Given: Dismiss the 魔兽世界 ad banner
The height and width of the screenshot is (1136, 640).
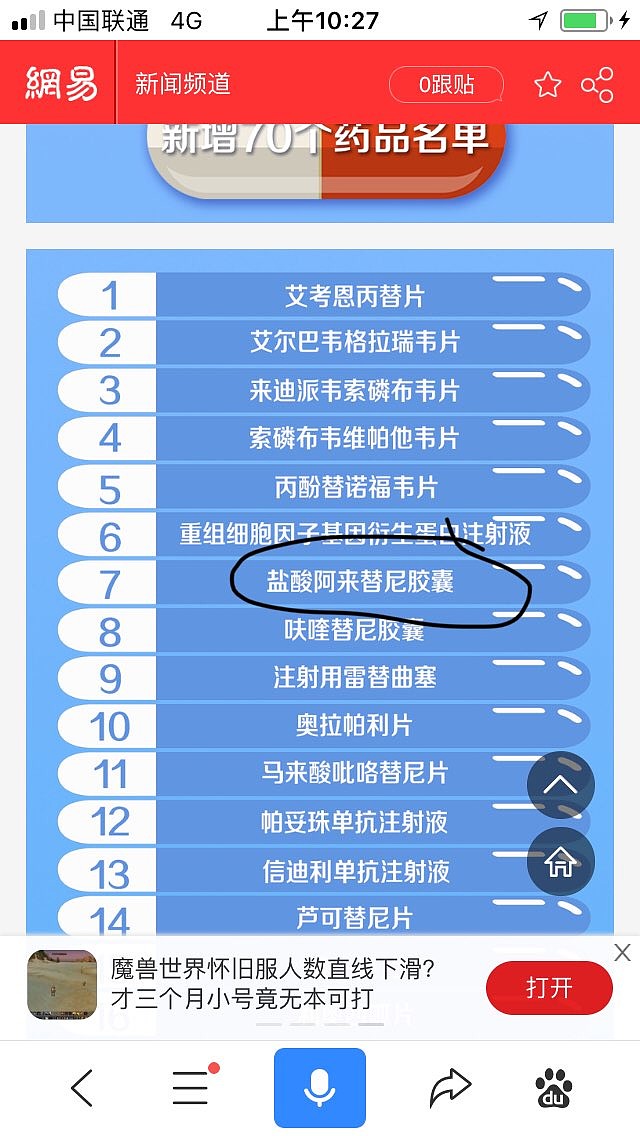Looking at the screenshot, I should pos(622,952).
